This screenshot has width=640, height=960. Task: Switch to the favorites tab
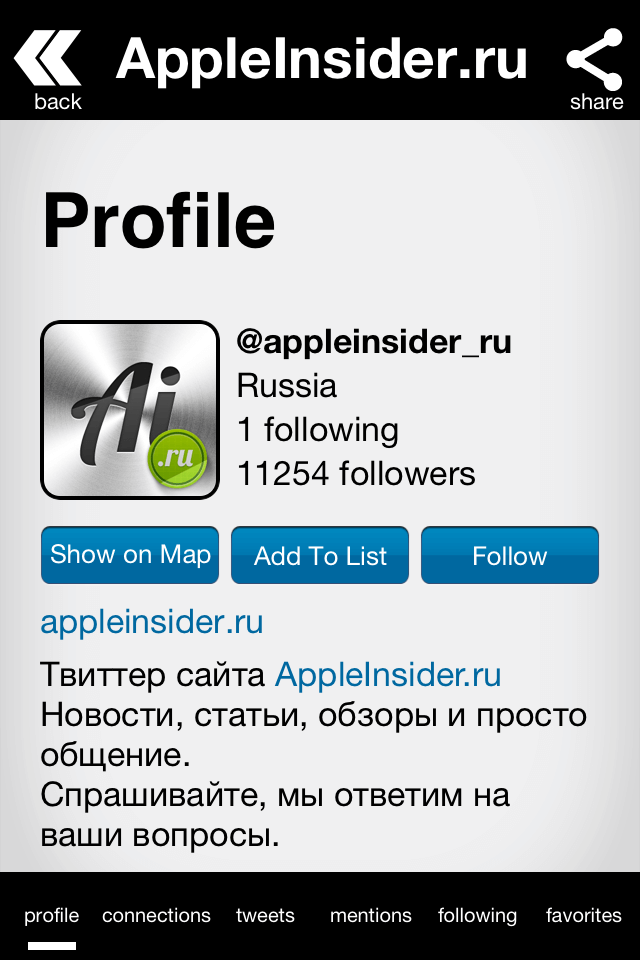[x=584, y=915]
